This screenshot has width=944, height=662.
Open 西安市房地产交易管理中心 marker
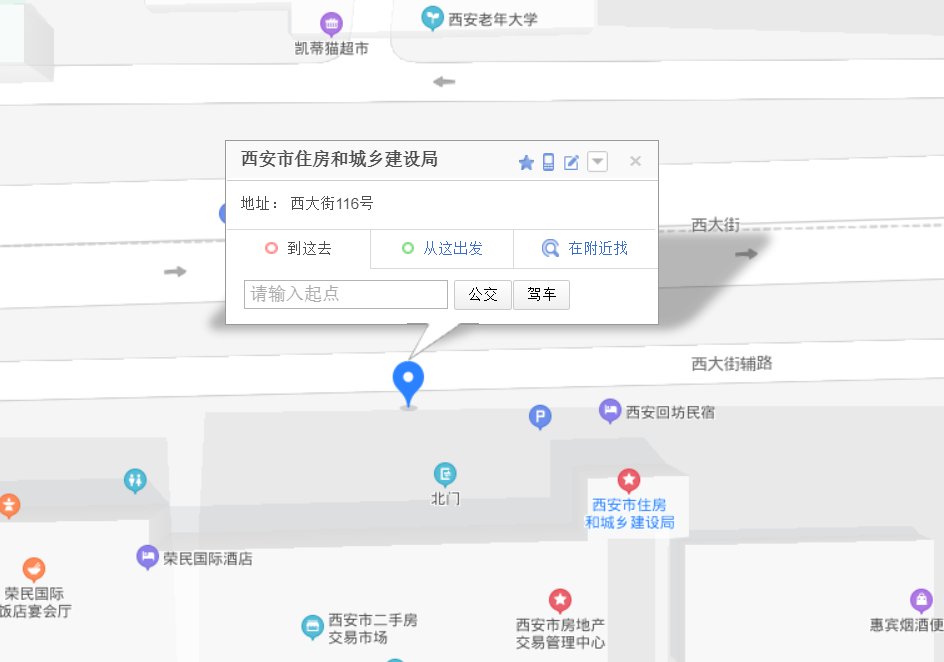point(560,601)
